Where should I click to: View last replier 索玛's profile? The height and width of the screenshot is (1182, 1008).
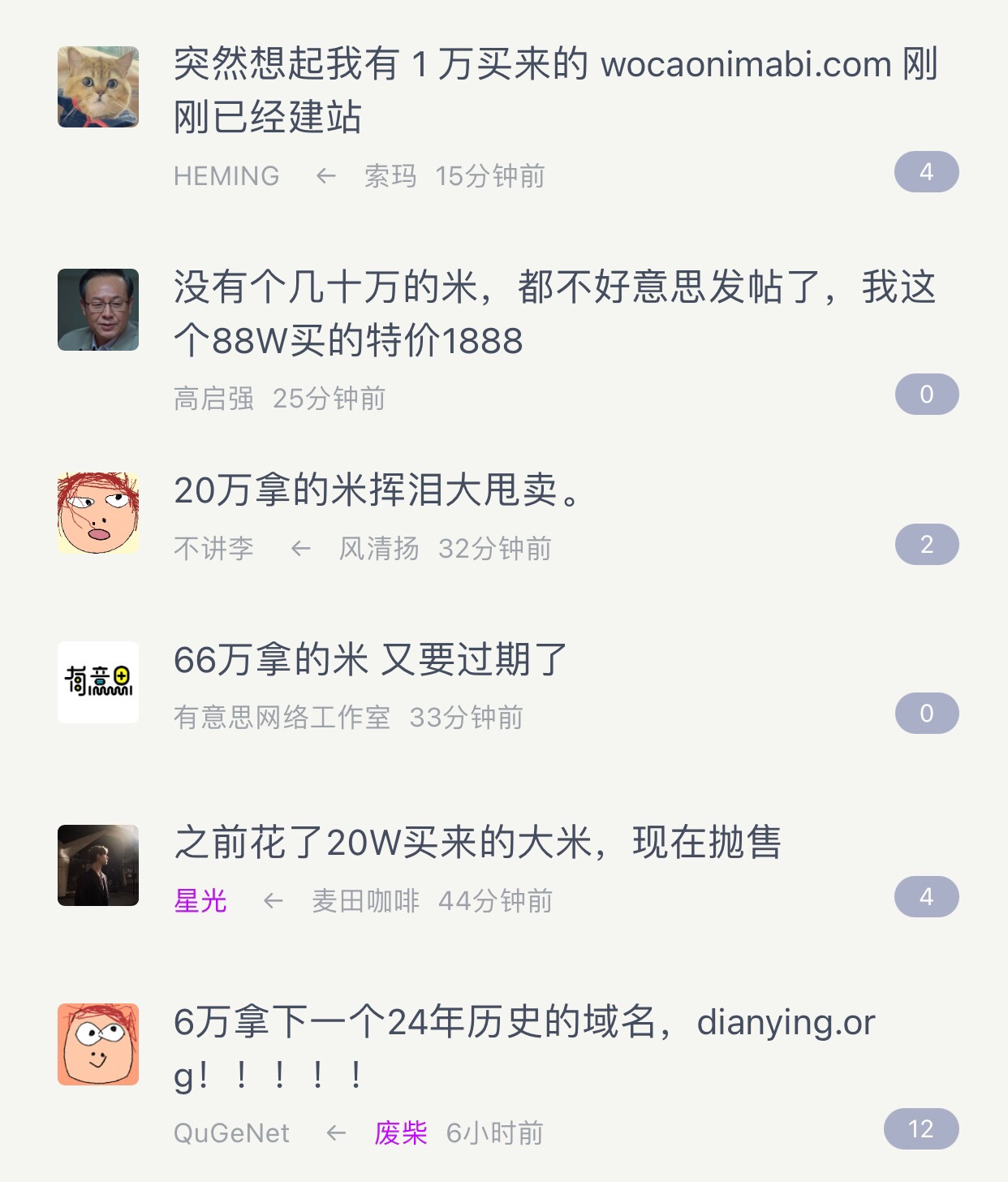pos(390,176)
